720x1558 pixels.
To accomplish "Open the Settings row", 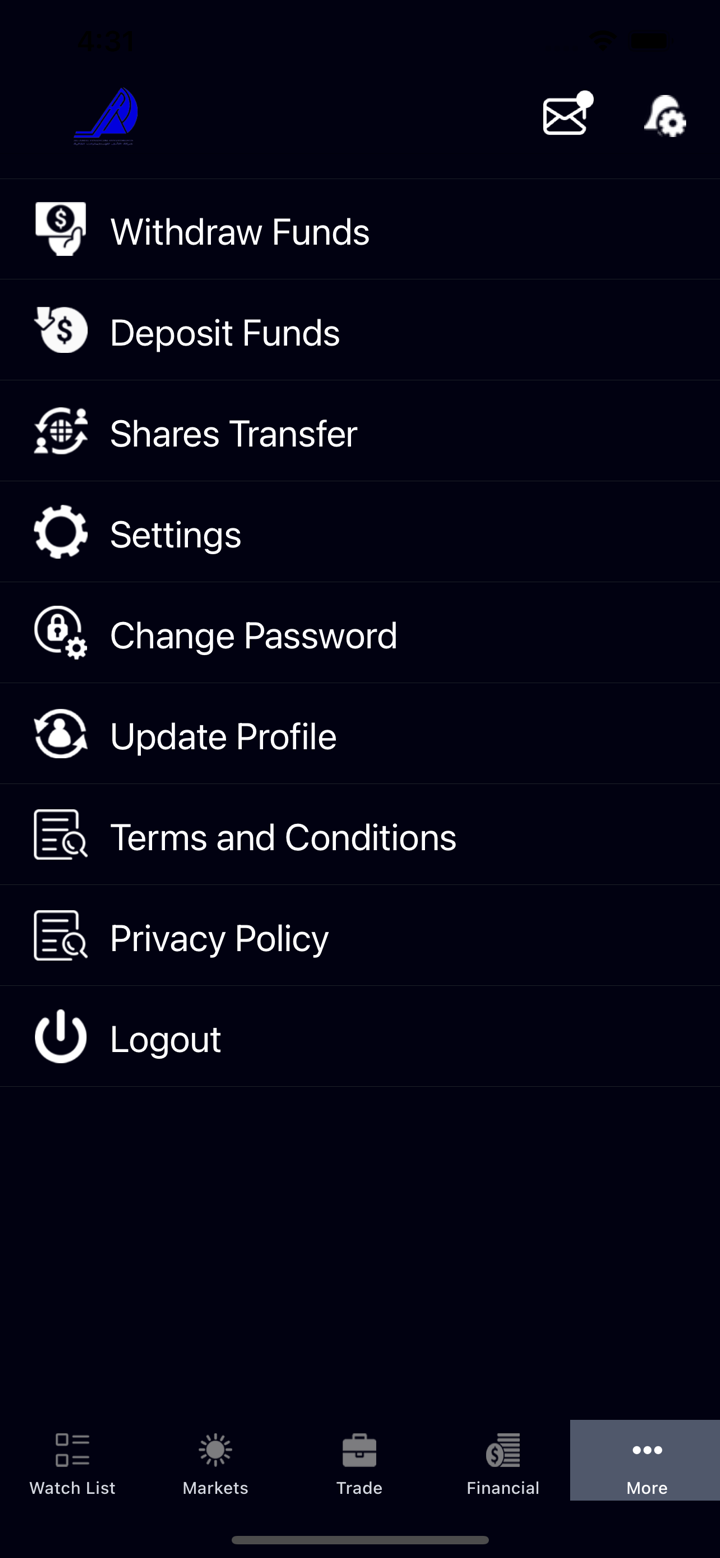I will point(175,534).
